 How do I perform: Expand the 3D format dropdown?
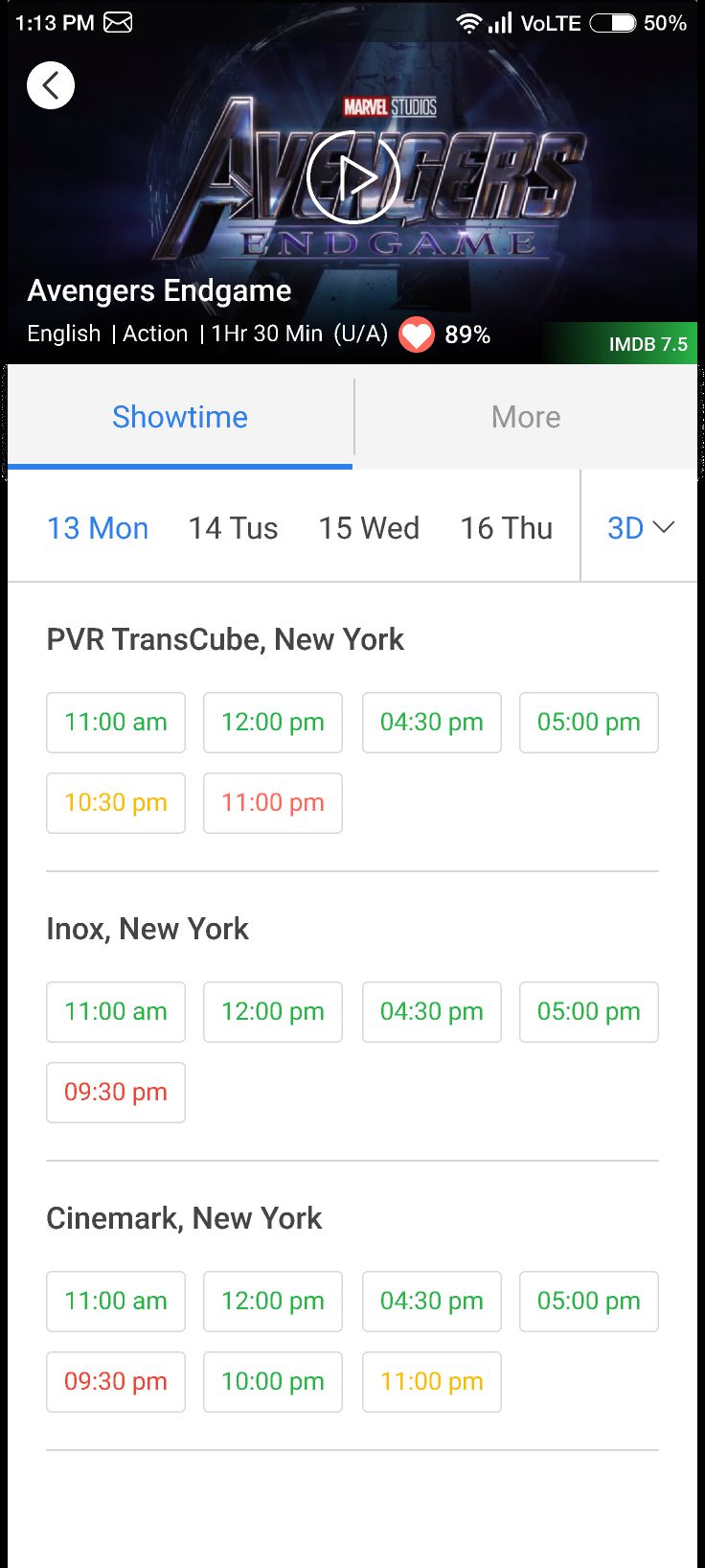(x=640, y=527)
